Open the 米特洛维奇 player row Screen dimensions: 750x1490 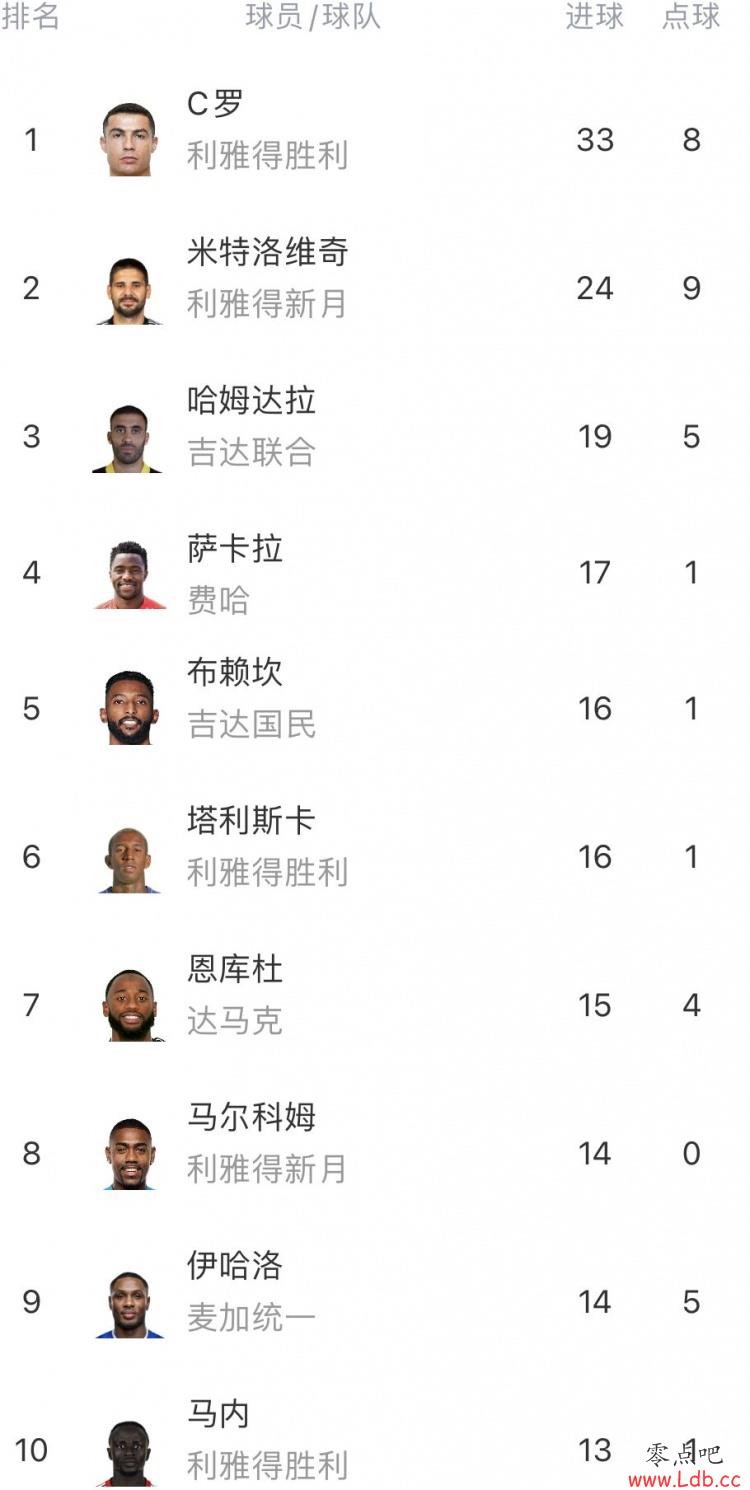pyautogui.click(x=375, y=288)
